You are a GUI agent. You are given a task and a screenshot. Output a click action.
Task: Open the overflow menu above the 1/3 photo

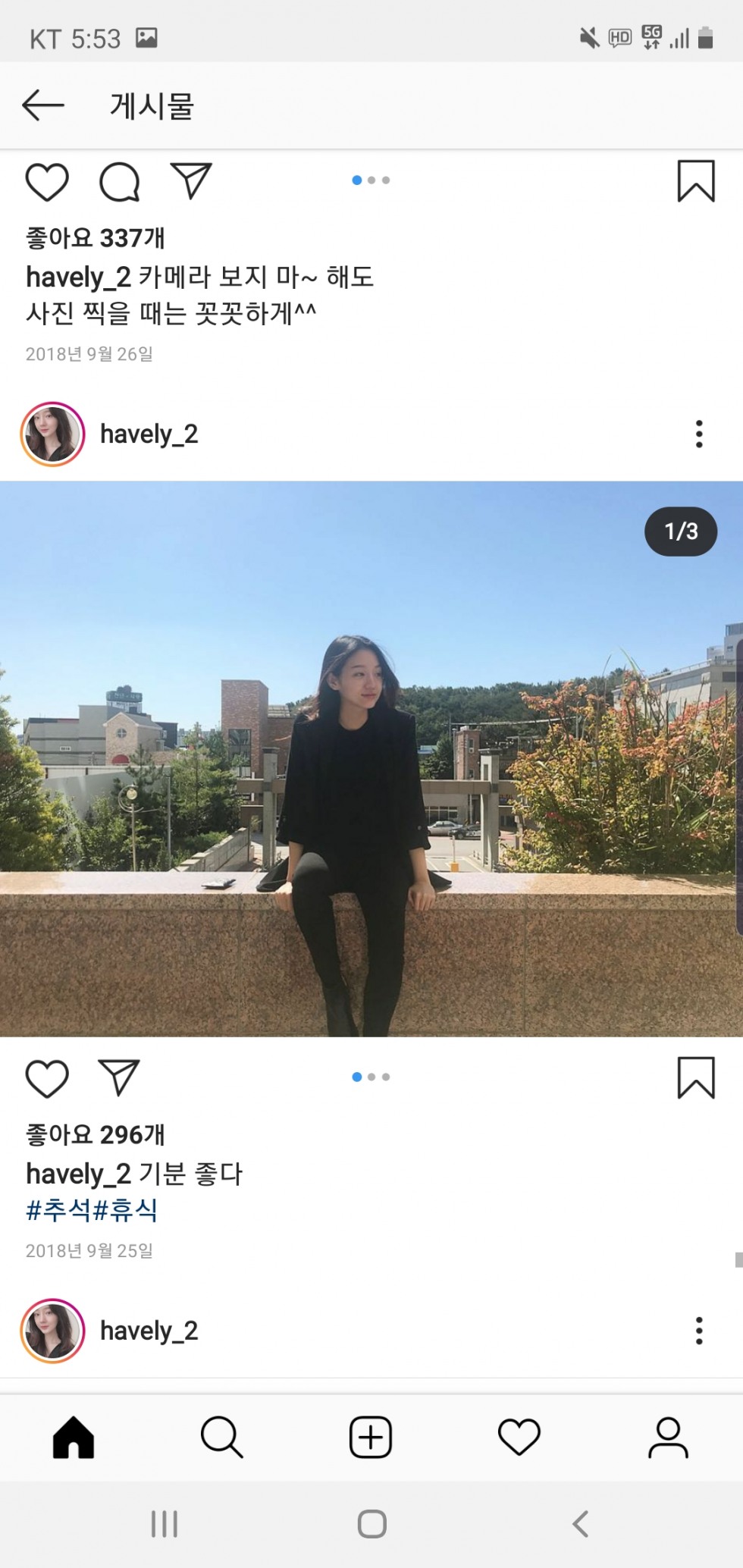(x=699, y=434)
